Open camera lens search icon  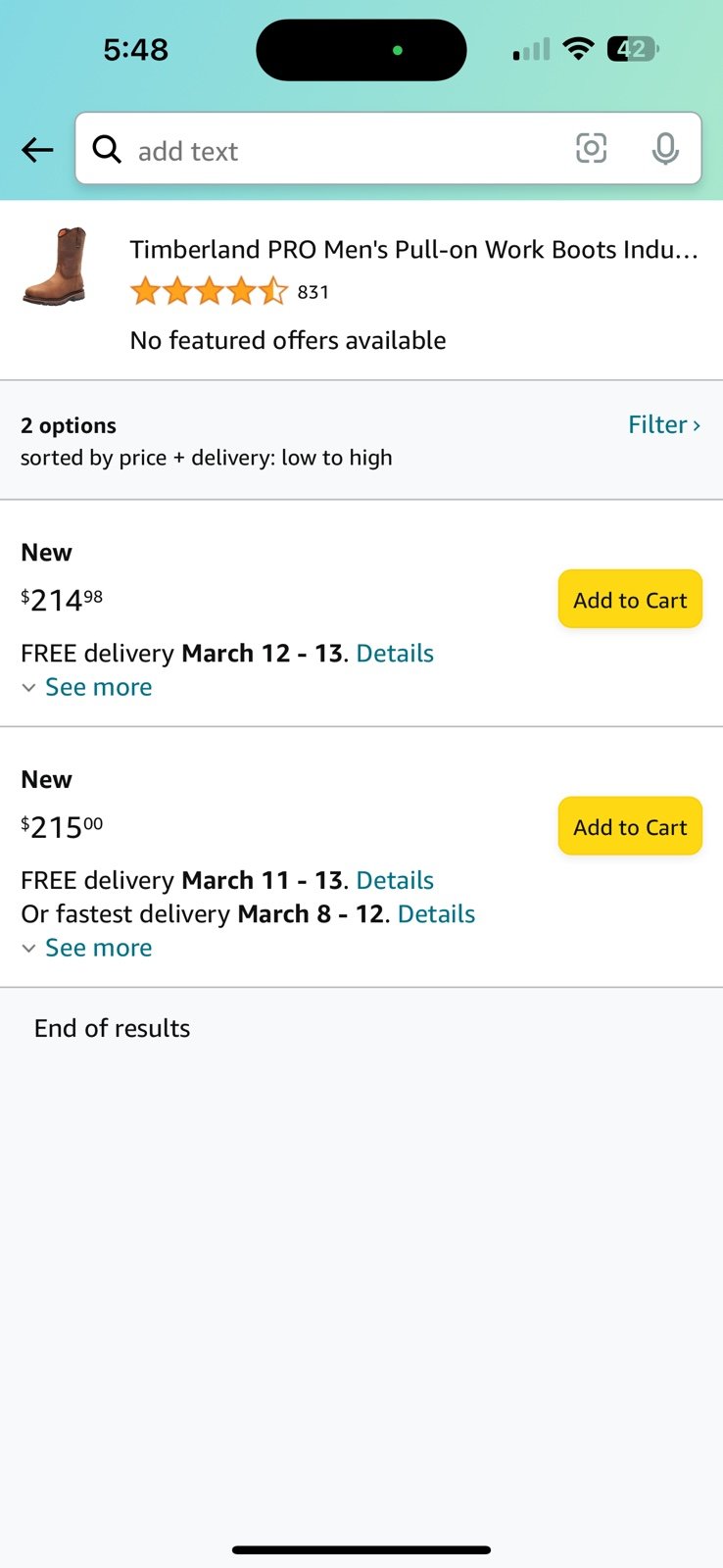pyautogui.click(x=591, y=149)
